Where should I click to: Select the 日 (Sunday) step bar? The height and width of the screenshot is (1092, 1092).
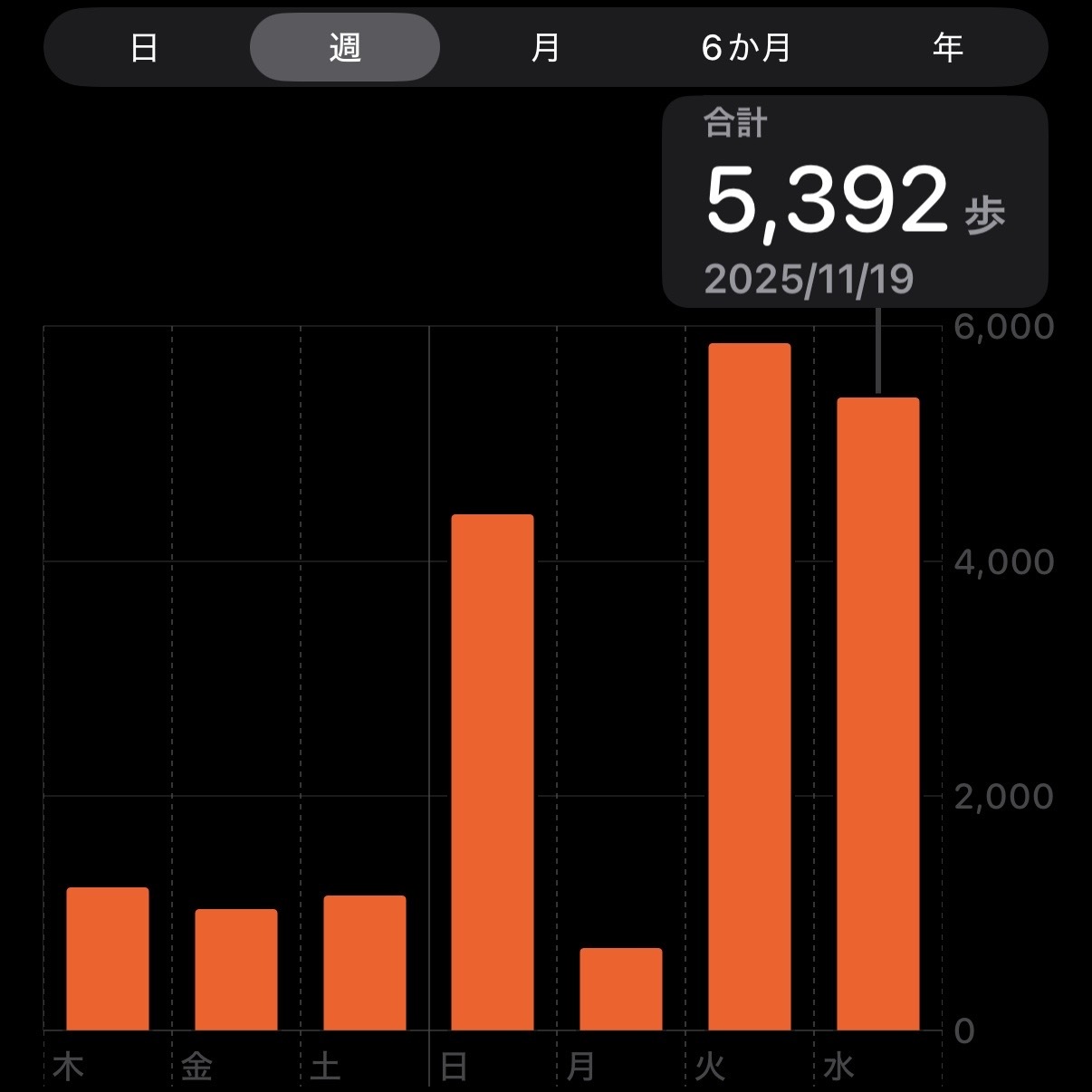[x=493, y=772]
